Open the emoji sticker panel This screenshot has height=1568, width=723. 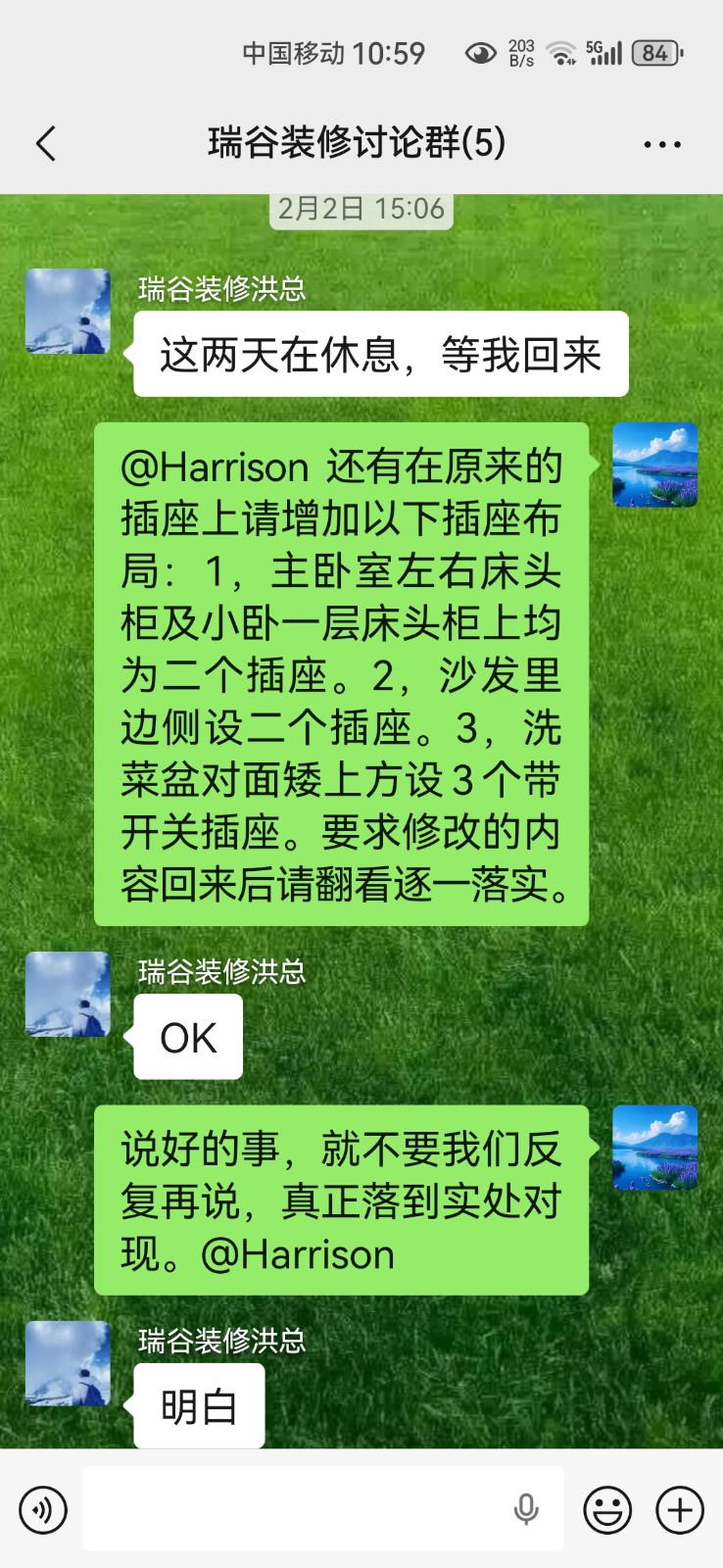[607, 1510]
